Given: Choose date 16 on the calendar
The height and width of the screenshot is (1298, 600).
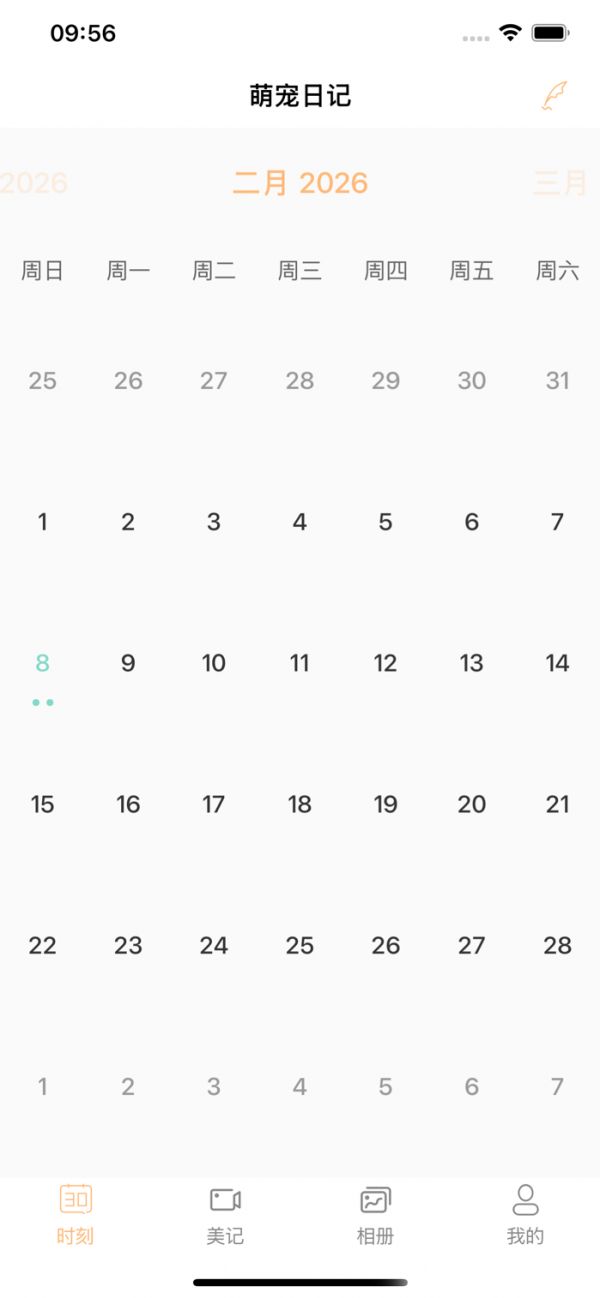Looking at the screenshot, I should [x=128, y=804].
